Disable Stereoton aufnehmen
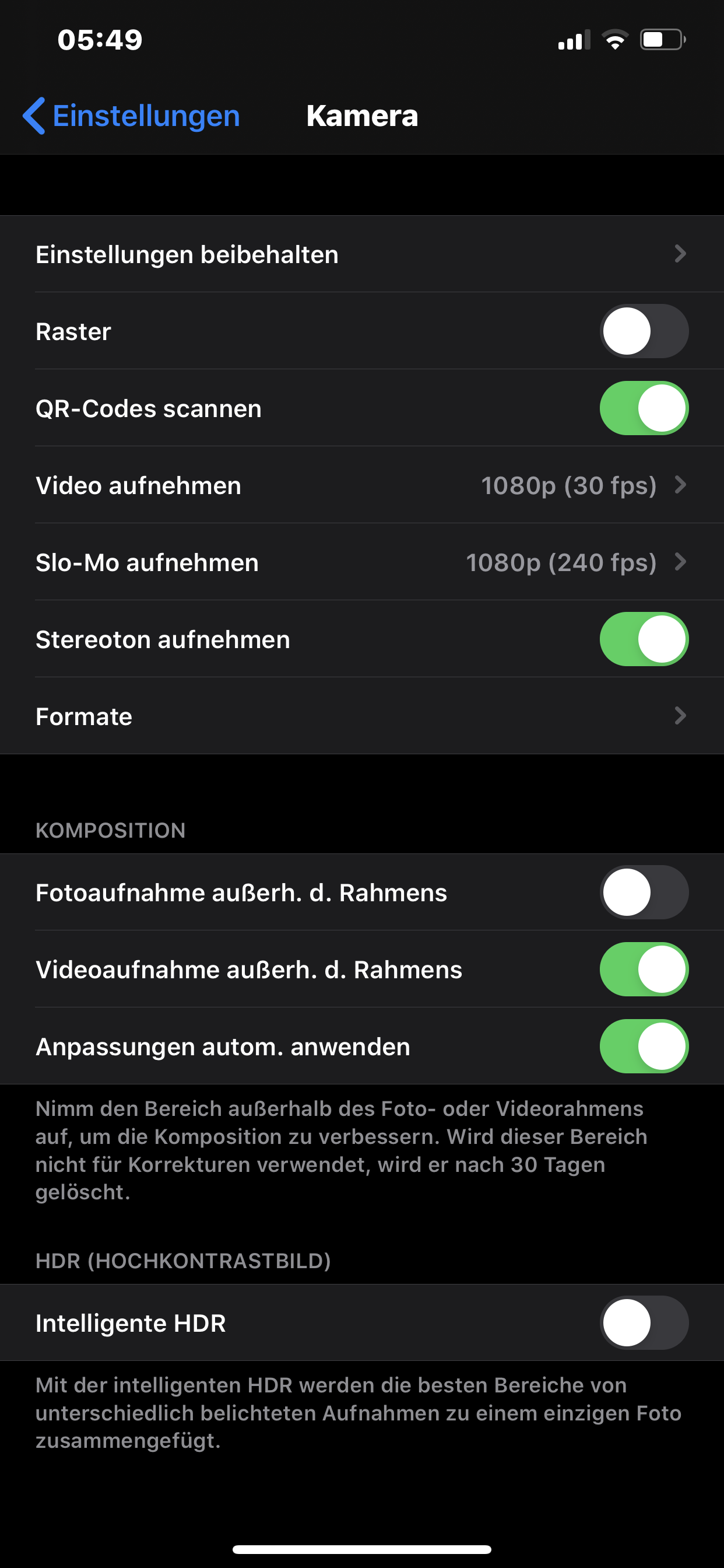 [644, 639]
